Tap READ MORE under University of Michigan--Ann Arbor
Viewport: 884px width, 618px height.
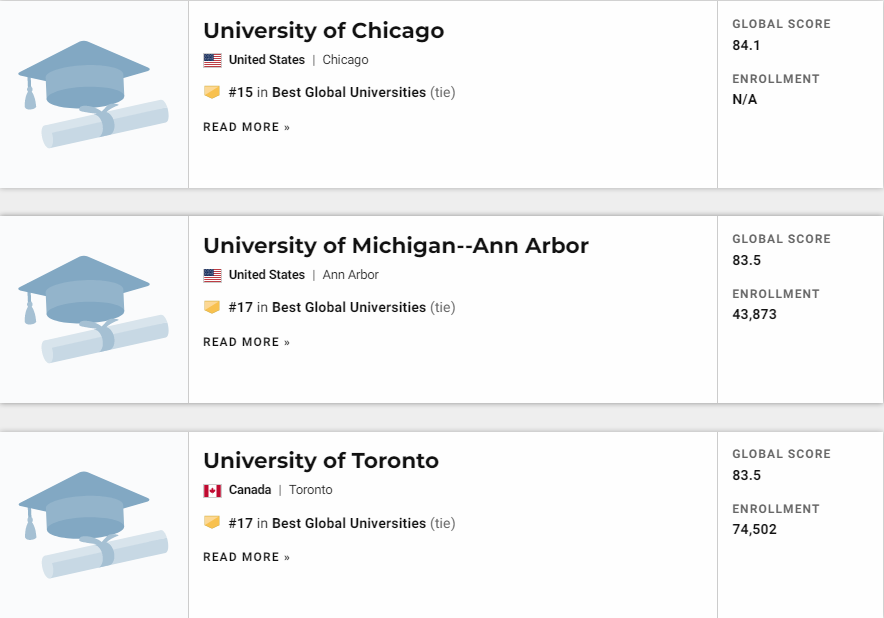tap(246, 342)
